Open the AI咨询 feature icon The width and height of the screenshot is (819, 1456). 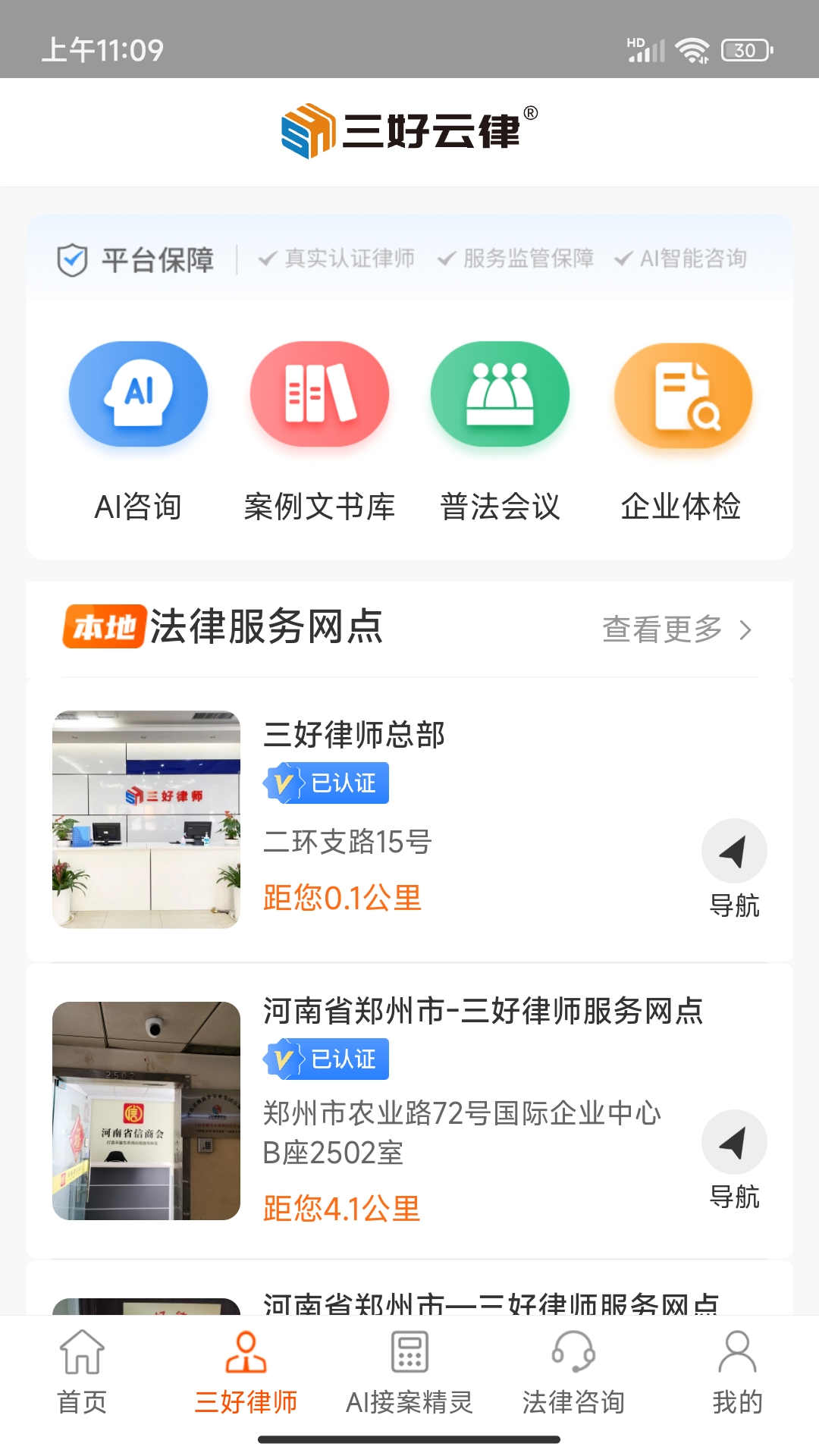[x=137, y=394]
